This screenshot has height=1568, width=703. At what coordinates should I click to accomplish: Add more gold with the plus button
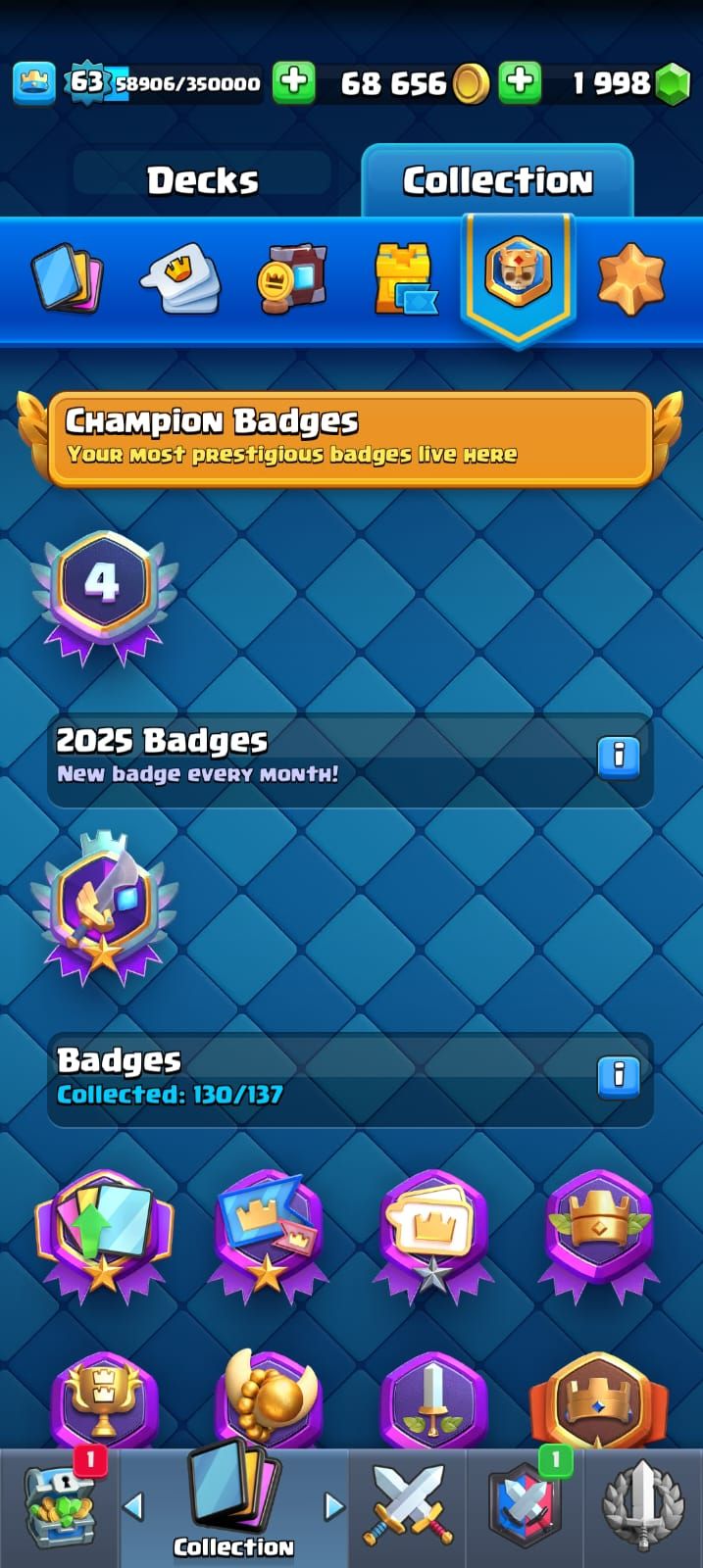click(293, 83)
